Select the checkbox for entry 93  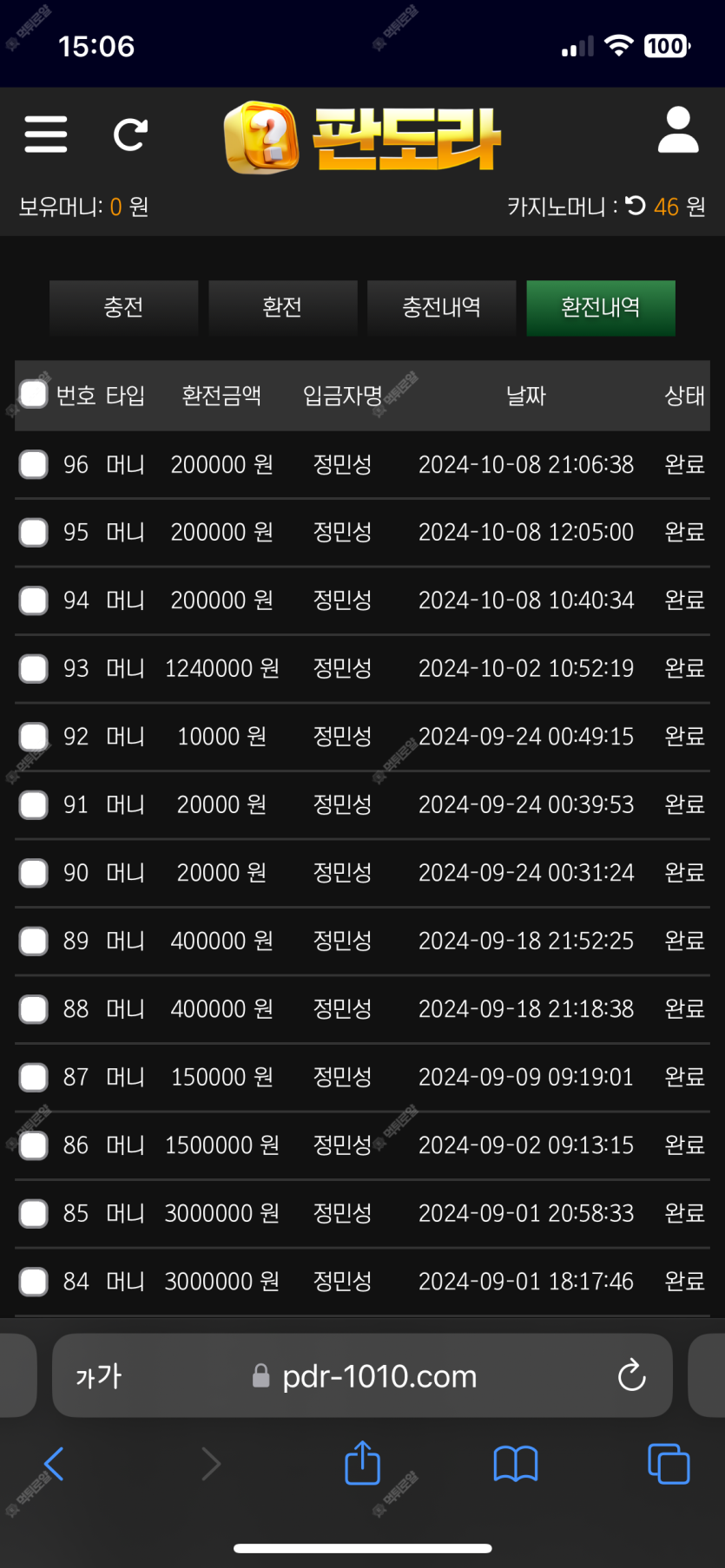[x=34, y=668]
